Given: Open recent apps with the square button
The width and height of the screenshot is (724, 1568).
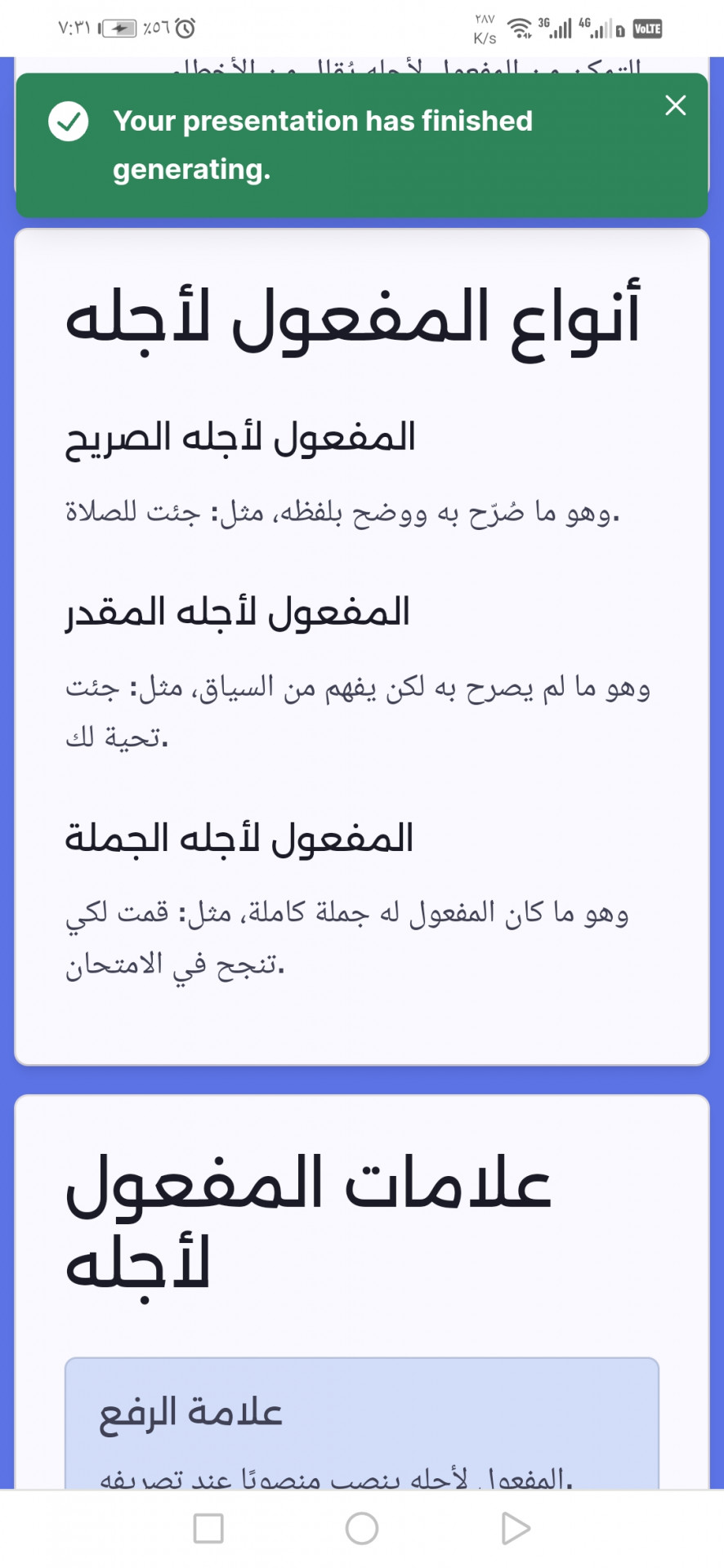Looking at the screenshot, I should click(208, 1528).
